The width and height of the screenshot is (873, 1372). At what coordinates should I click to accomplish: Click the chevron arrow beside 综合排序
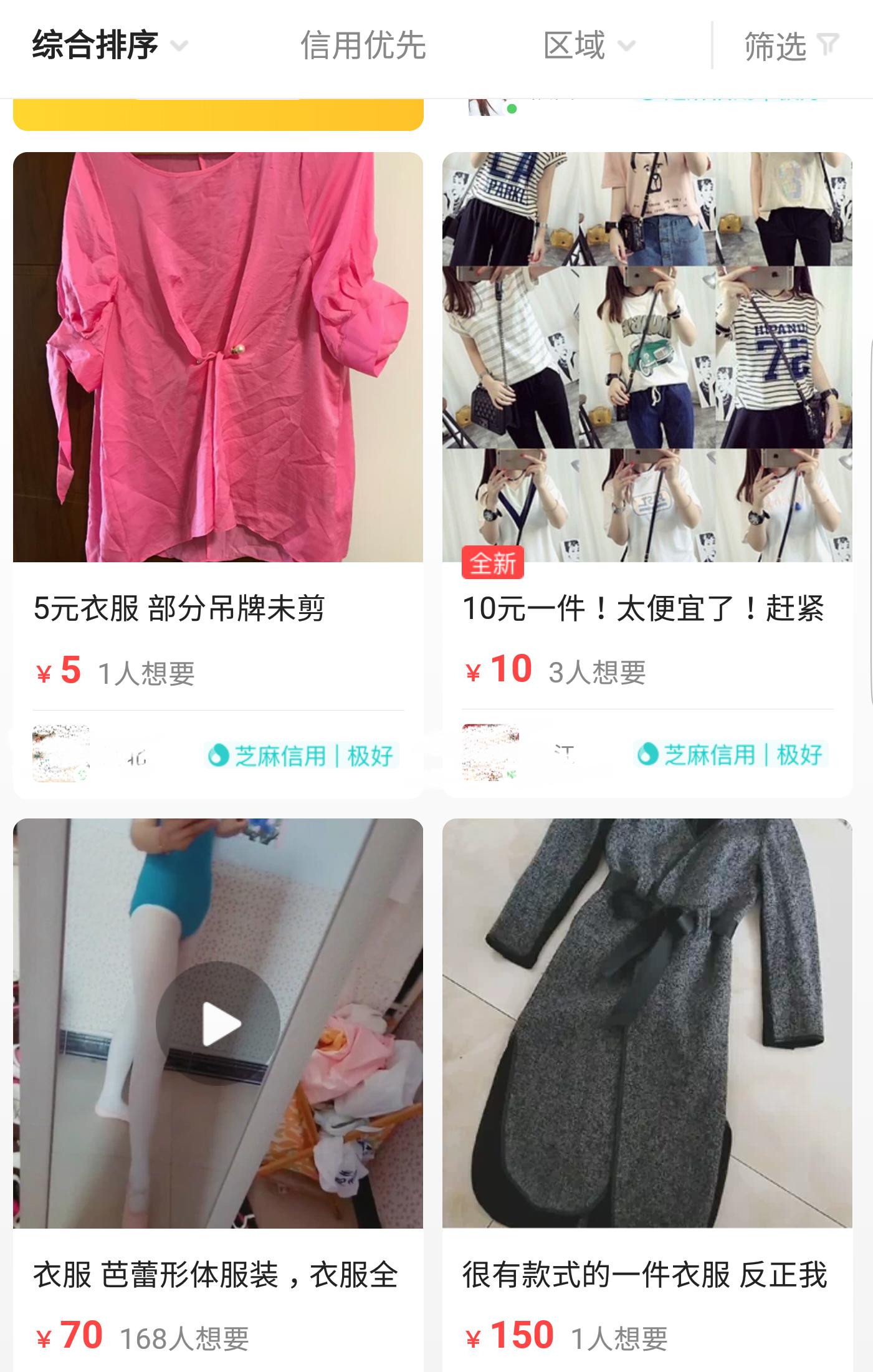180,46
